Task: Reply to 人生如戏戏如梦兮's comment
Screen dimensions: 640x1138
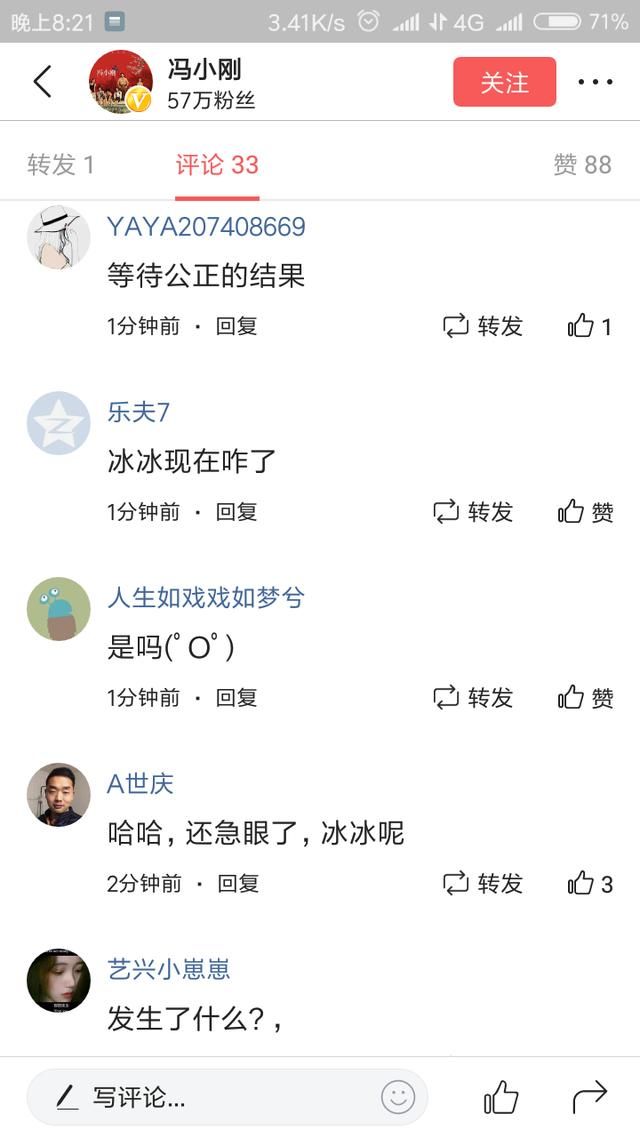Action: click(237, 698)
